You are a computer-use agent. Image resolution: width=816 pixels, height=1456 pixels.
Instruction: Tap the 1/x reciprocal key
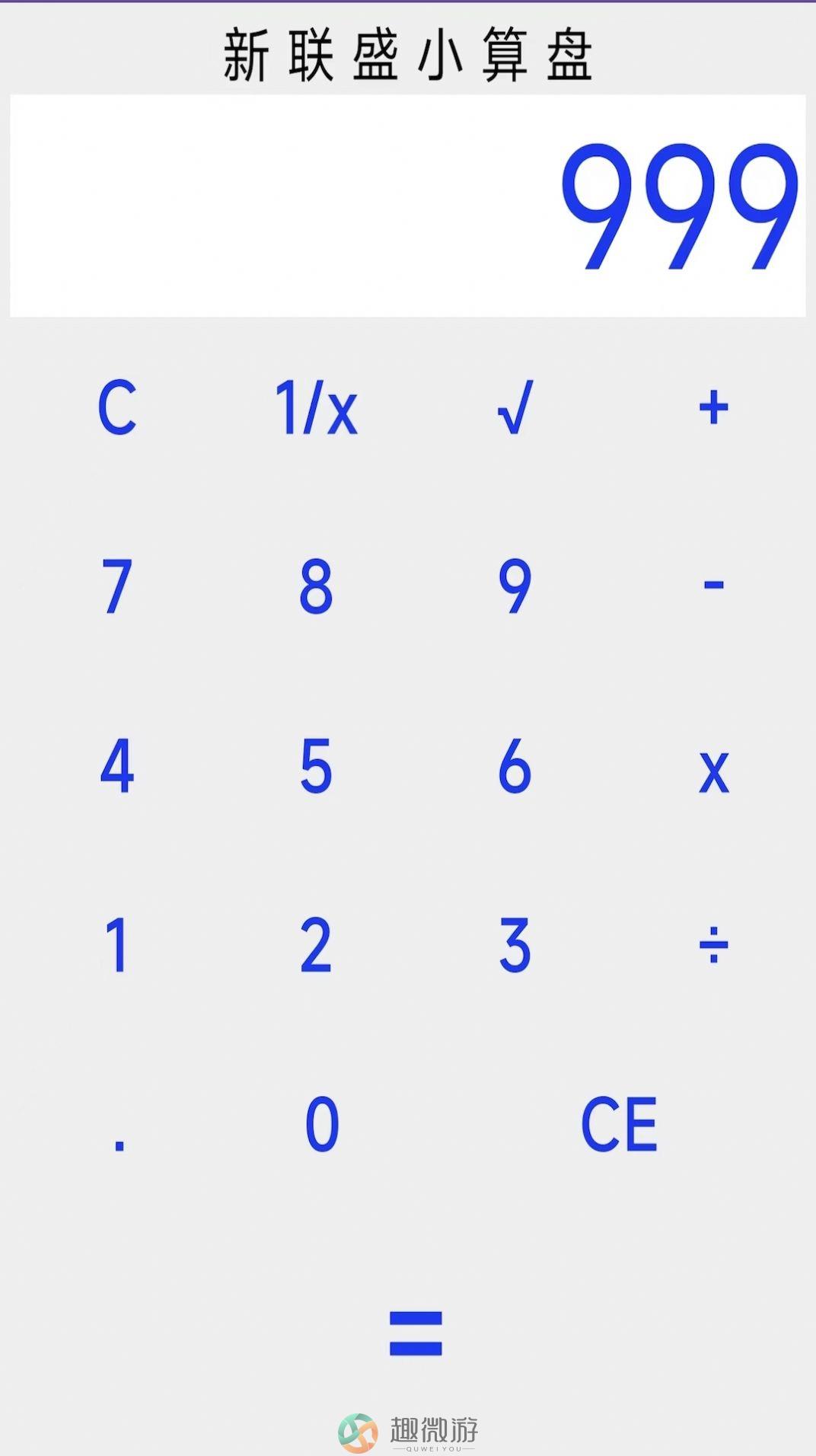(x=316, y=408)
